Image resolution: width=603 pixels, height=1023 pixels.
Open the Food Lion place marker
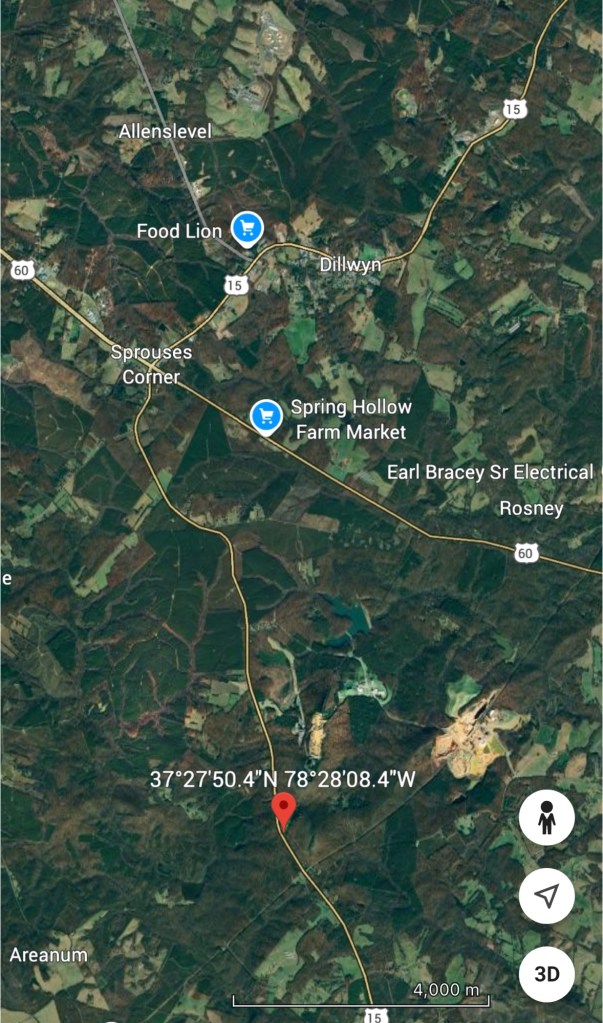(247, 229)
